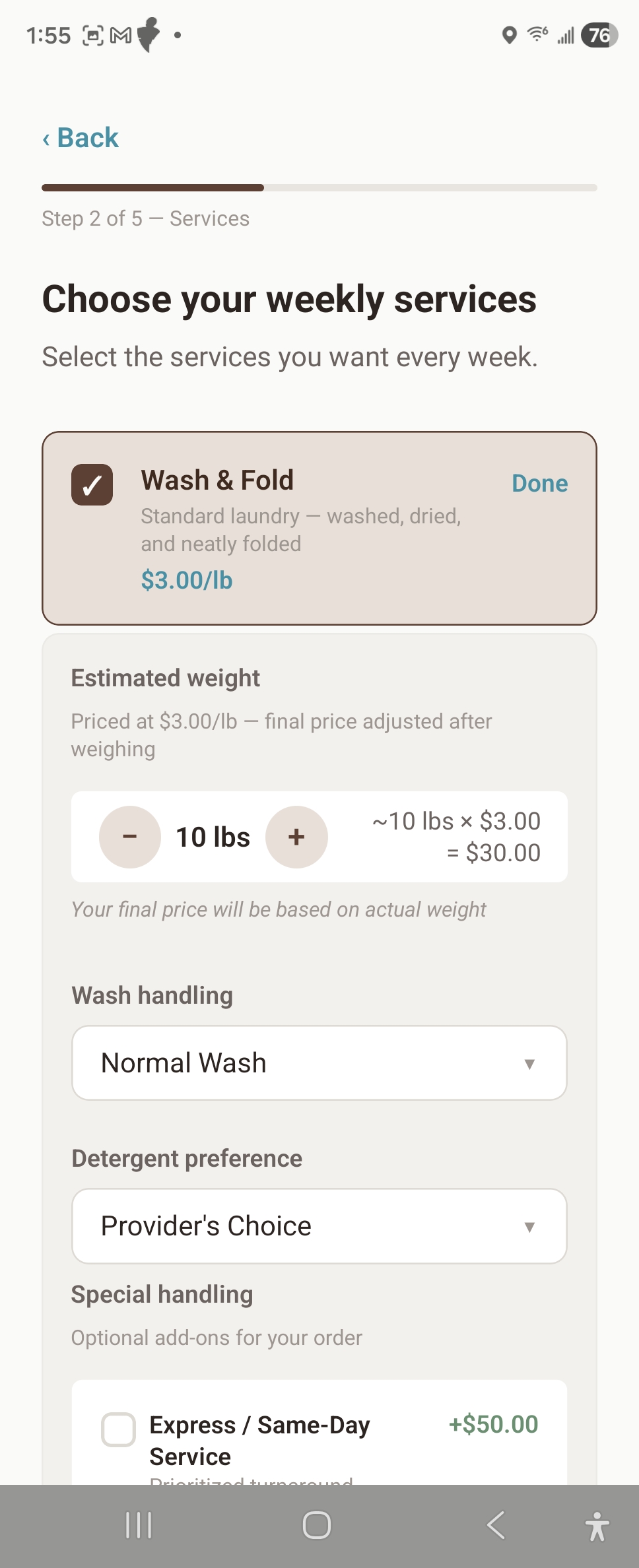Viewport: 639px width, 1568px height.
Task: Tap the screenshot capture status bar icon
Action: pos(92,36)
